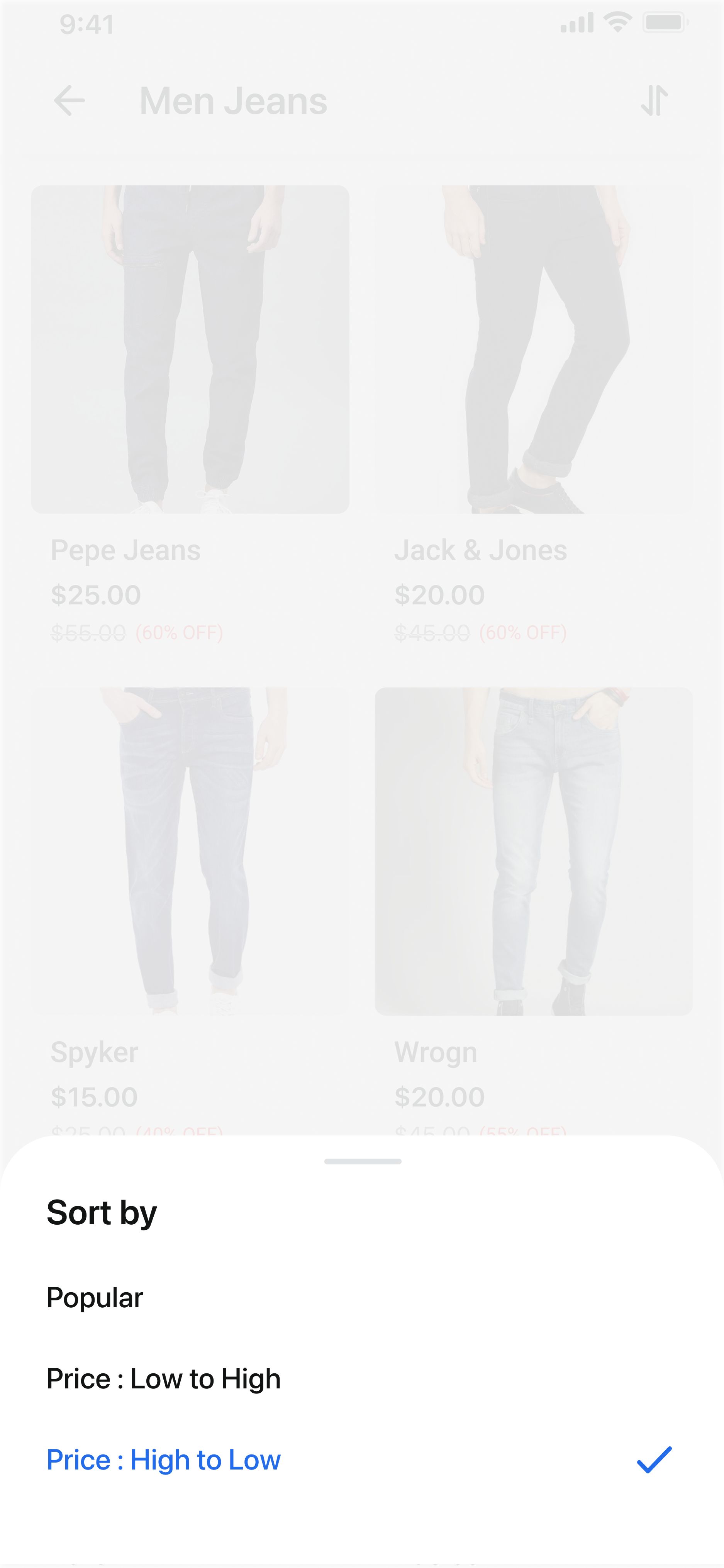This screenshot has height=1568, width=724.
Task: Select the Popular sort option
Action: coord(95,1298)
